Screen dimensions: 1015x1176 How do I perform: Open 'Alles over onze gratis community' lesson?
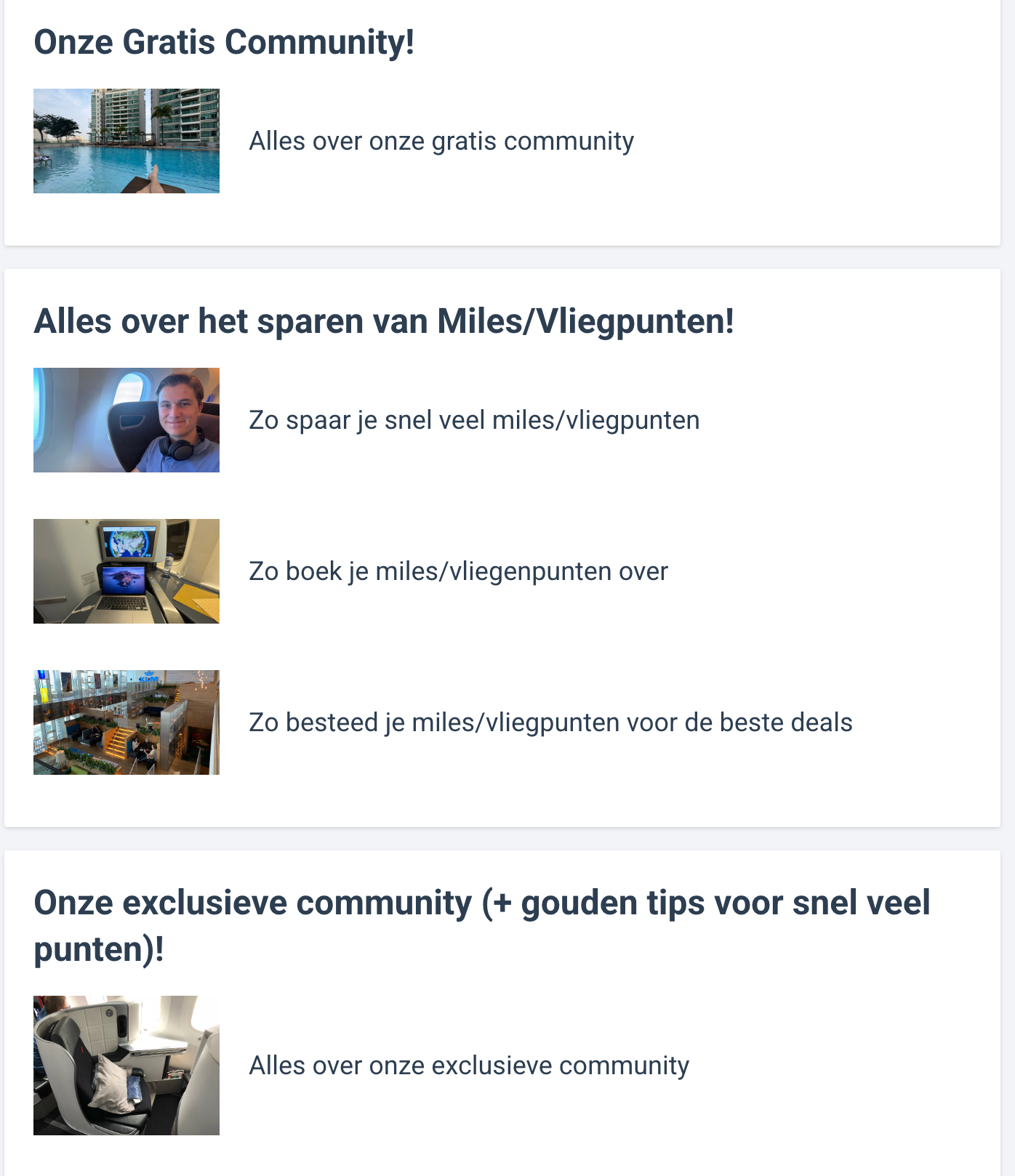[x=441, y=141]
